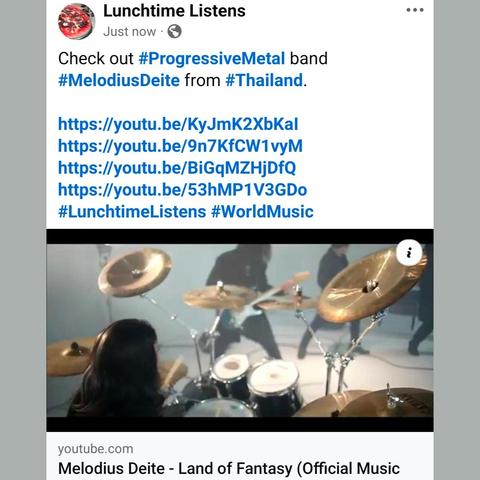Tap the #MelodiusDeite hashtag
The image size is (480, 480).
tap(119, 80)
